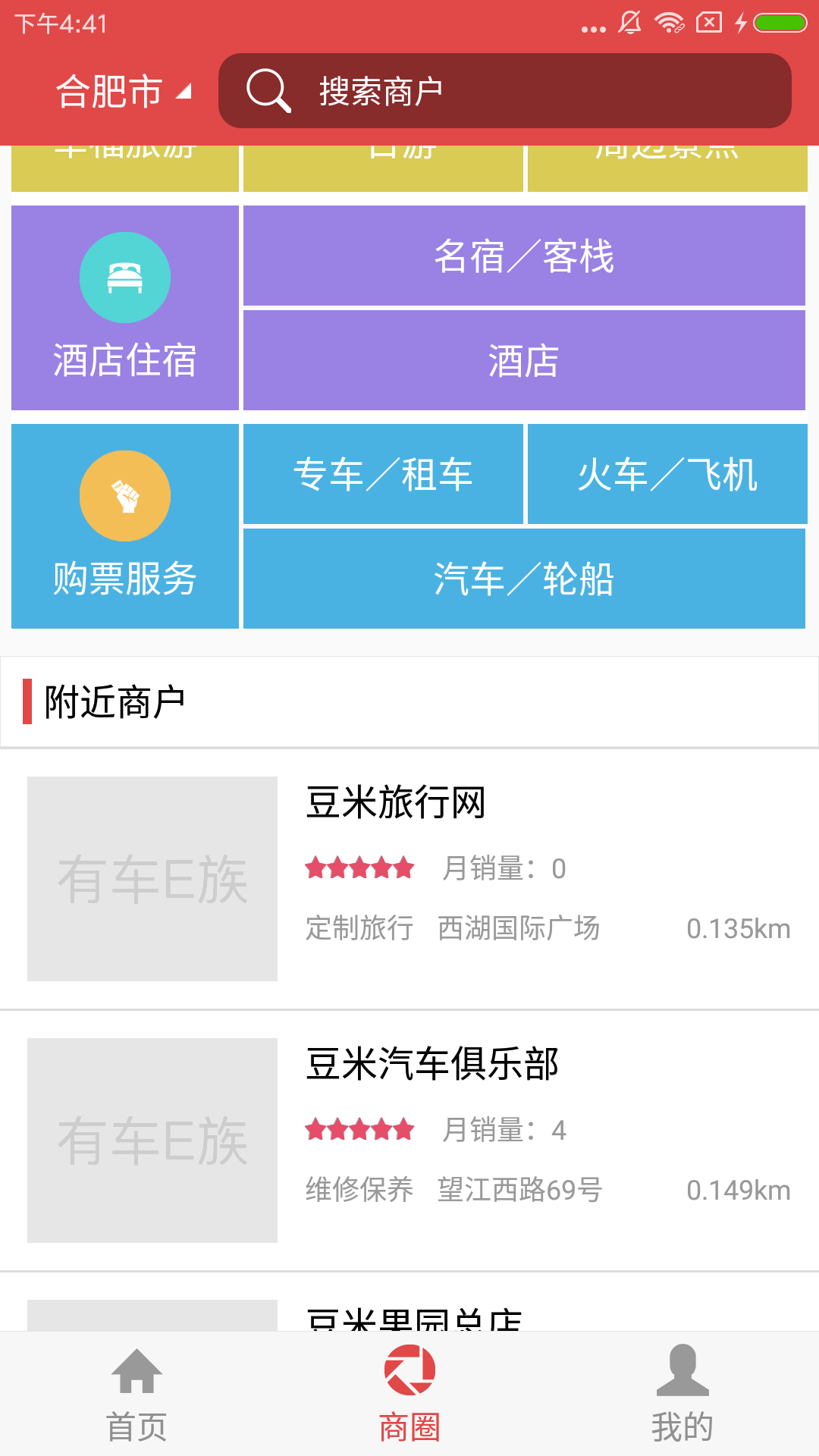The width and height of the screenshot is (819, 1456).
Task: Choose 专车／租车 option
Action: point(383,474)
